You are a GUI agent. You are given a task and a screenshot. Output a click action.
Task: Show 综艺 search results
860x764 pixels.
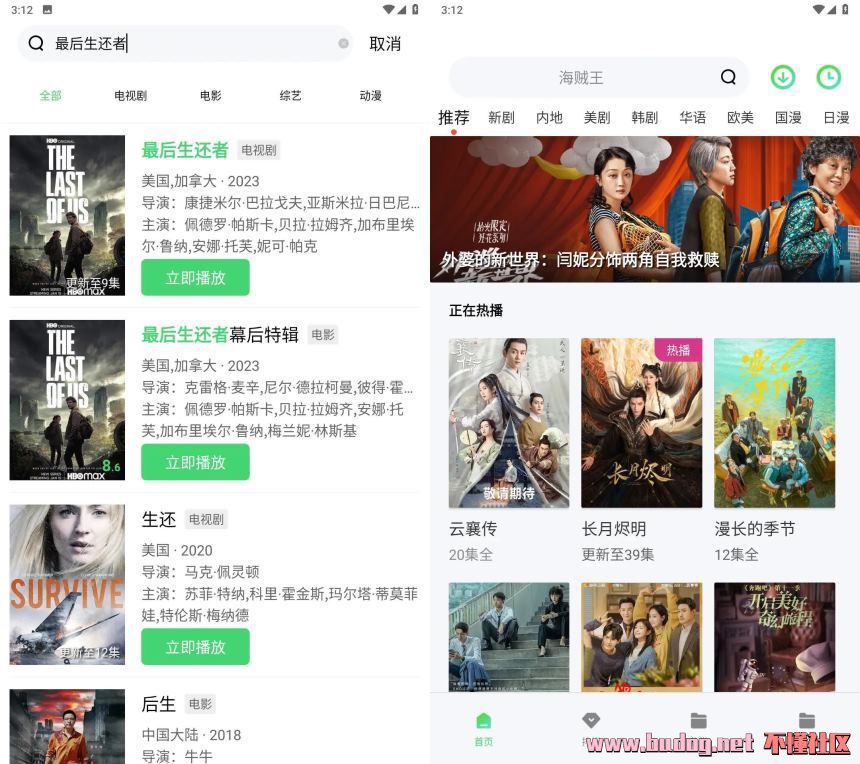290,96
